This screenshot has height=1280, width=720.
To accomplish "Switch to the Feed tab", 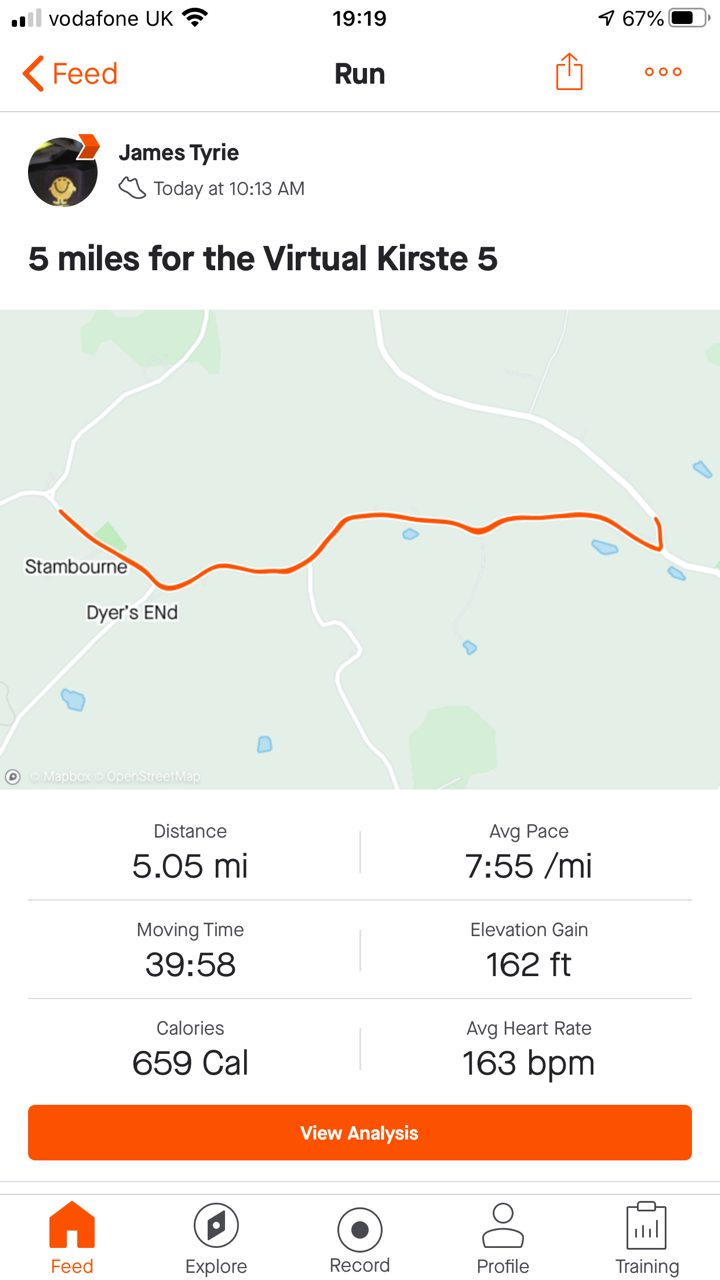I will click(72, 1240).
